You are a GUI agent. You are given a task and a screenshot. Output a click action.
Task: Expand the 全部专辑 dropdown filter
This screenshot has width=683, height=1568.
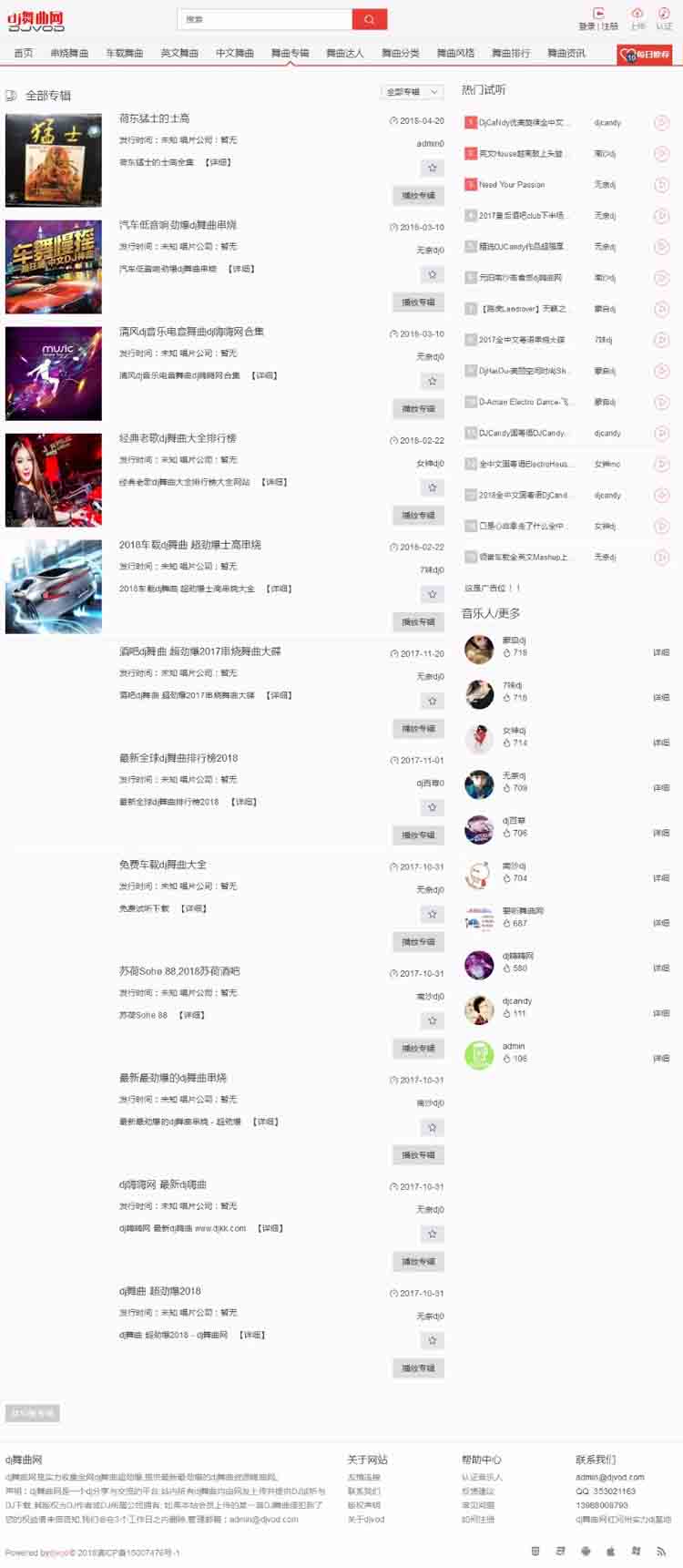(x=413, y=92)
